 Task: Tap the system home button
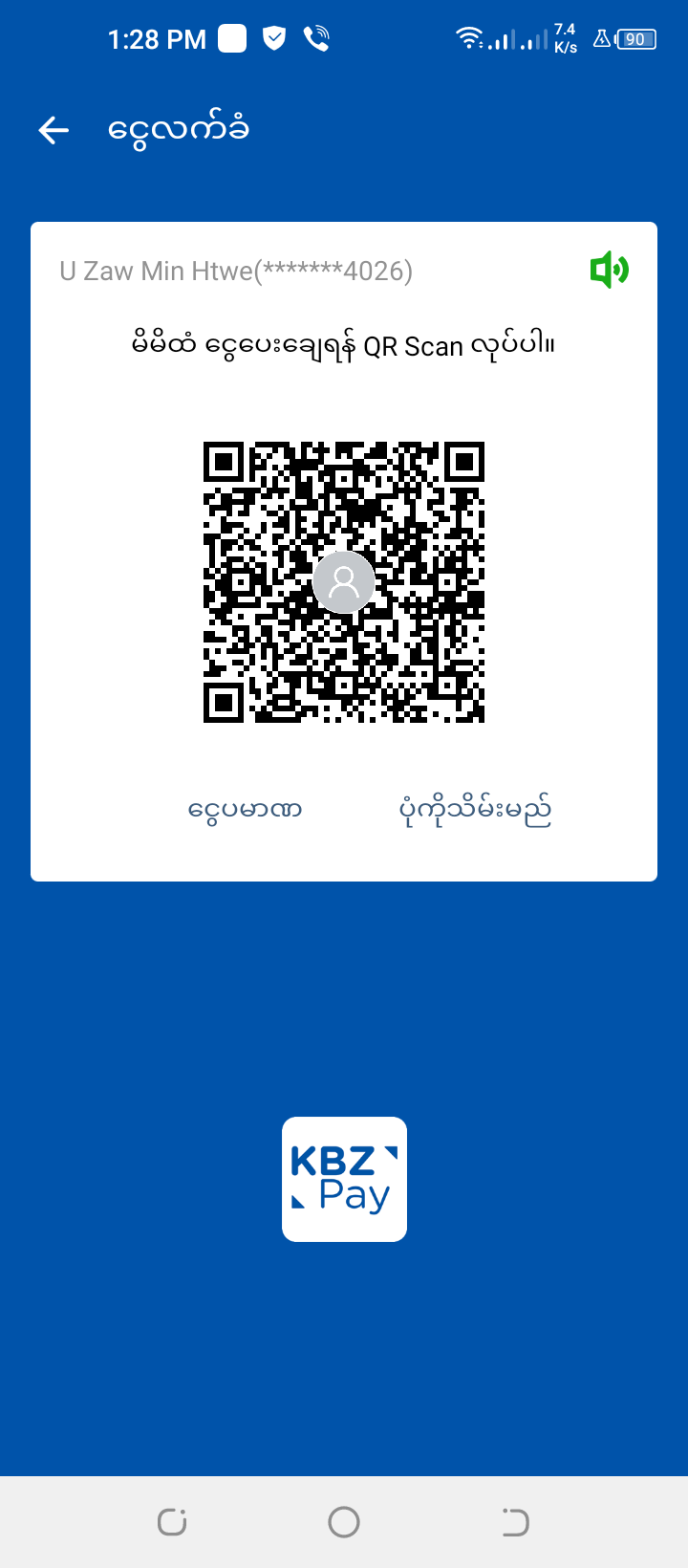(344, 1521)
